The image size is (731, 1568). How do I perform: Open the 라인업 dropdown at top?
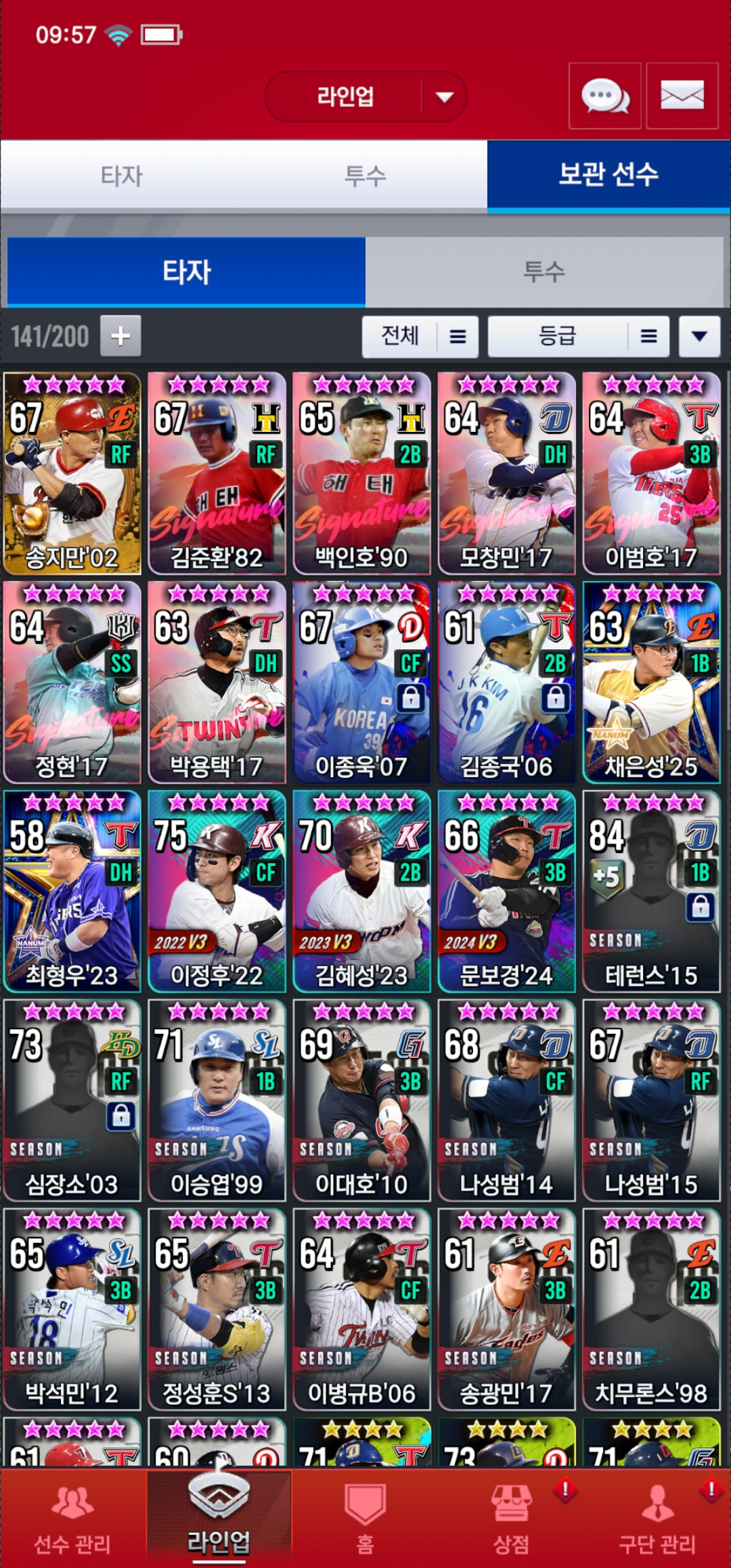coord(365,97)
